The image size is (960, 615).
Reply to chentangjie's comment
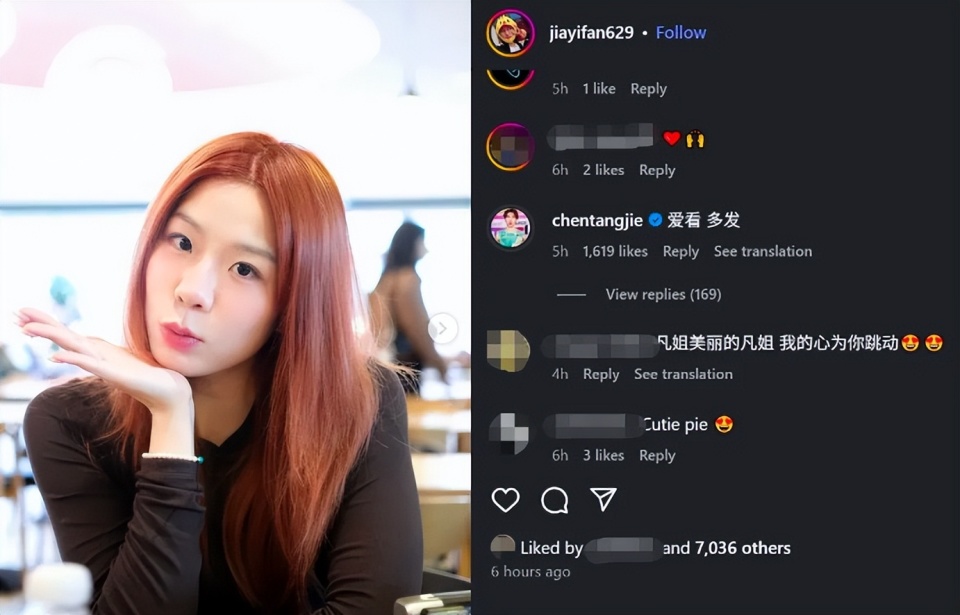(680, 251)
